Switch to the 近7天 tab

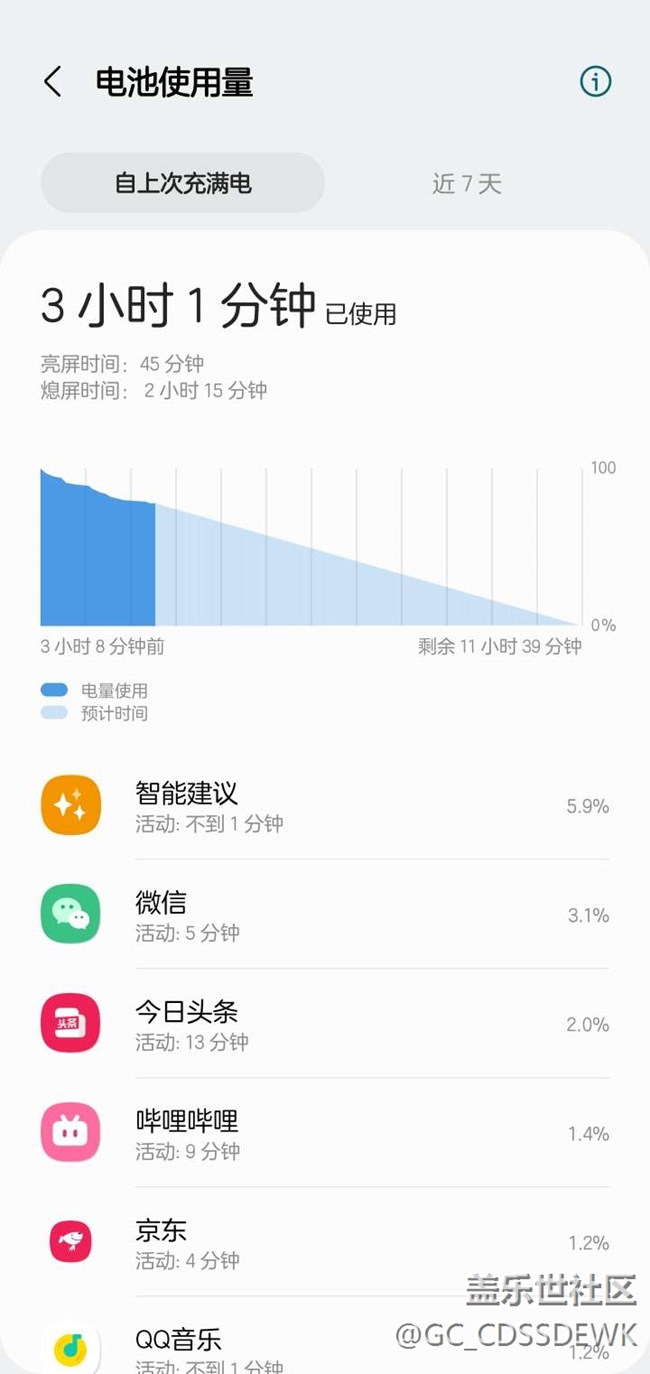click(466, 183)
